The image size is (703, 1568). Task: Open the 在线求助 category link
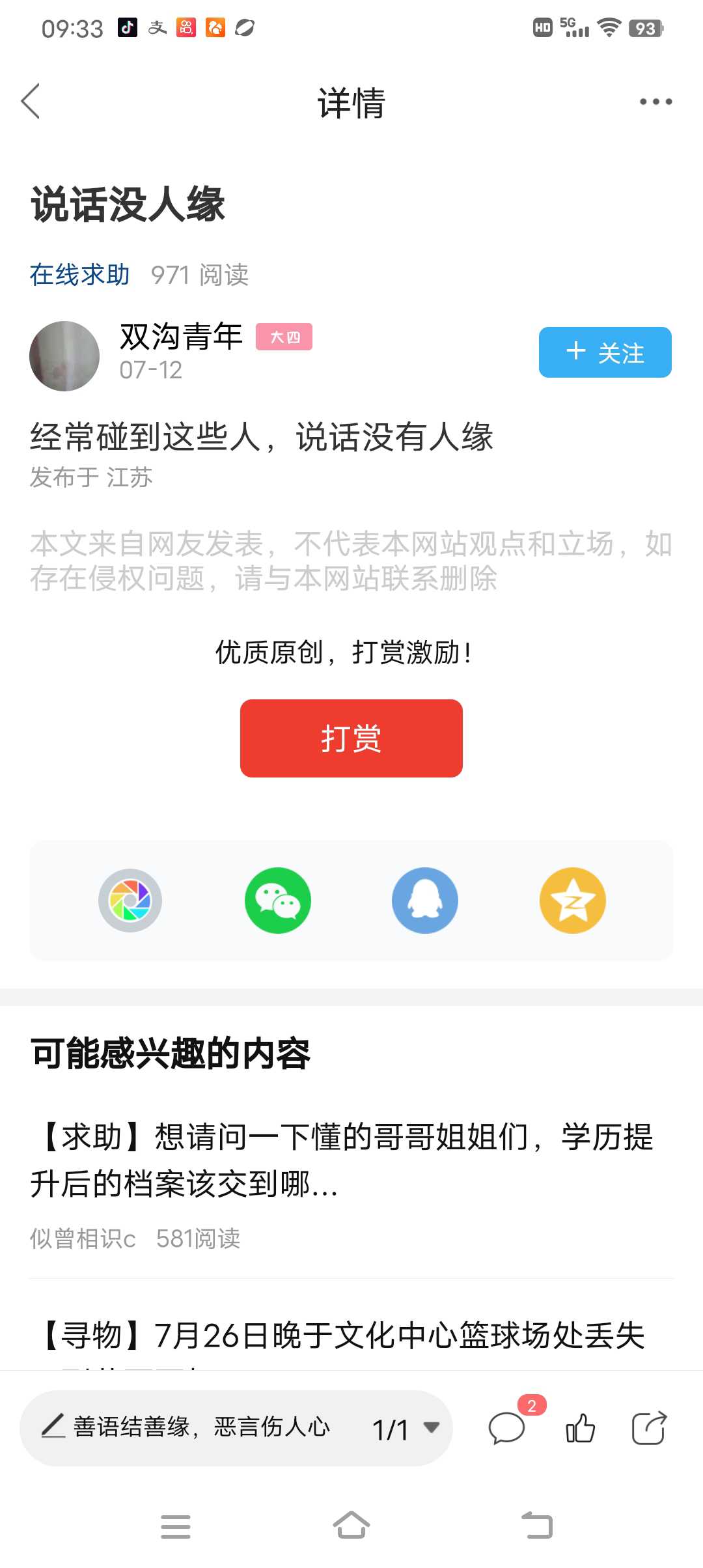click(79, 275)
